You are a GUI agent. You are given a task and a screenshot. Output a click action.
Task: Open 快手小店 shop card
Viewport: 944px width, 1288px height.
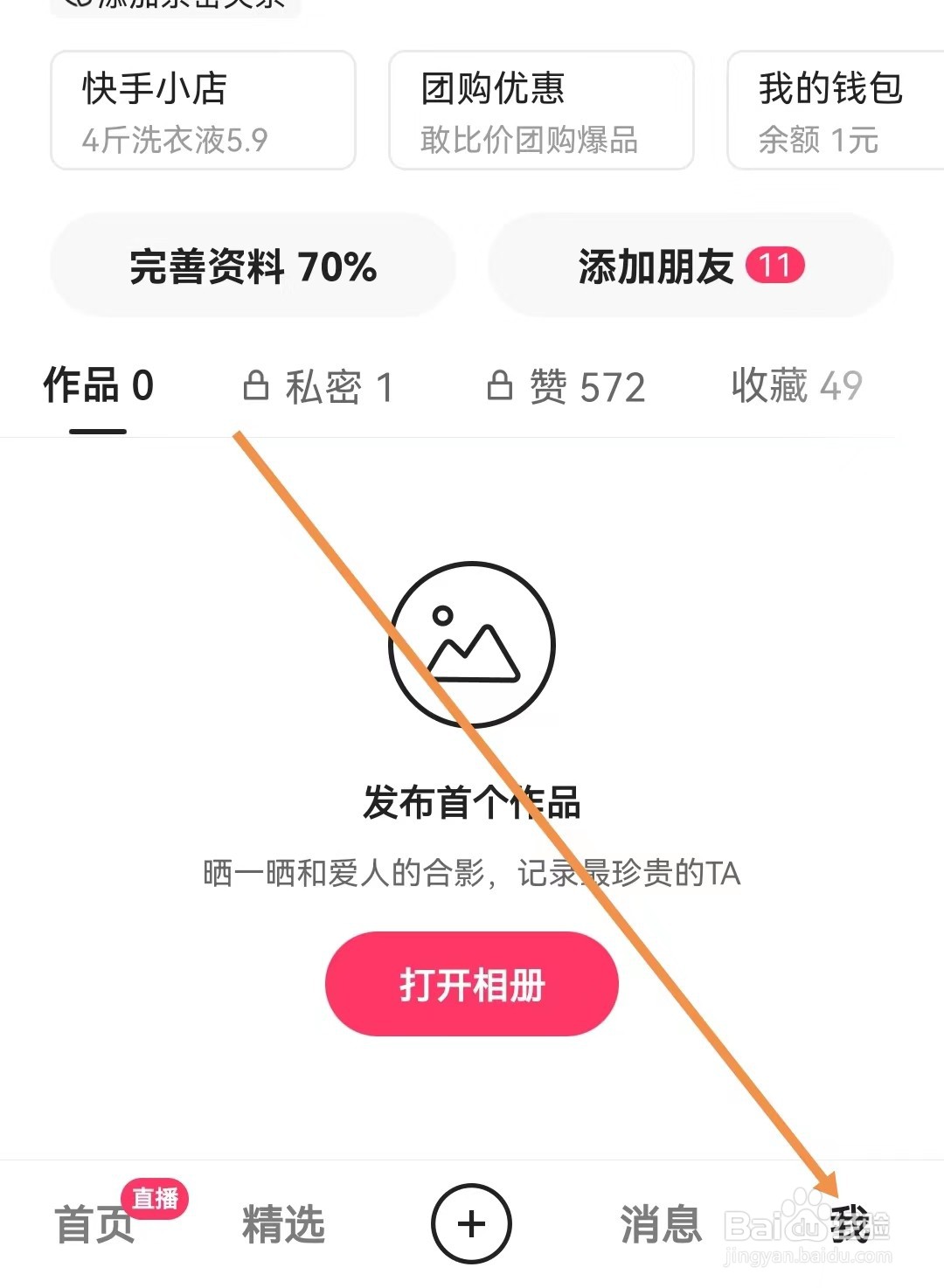click(202, 108)
